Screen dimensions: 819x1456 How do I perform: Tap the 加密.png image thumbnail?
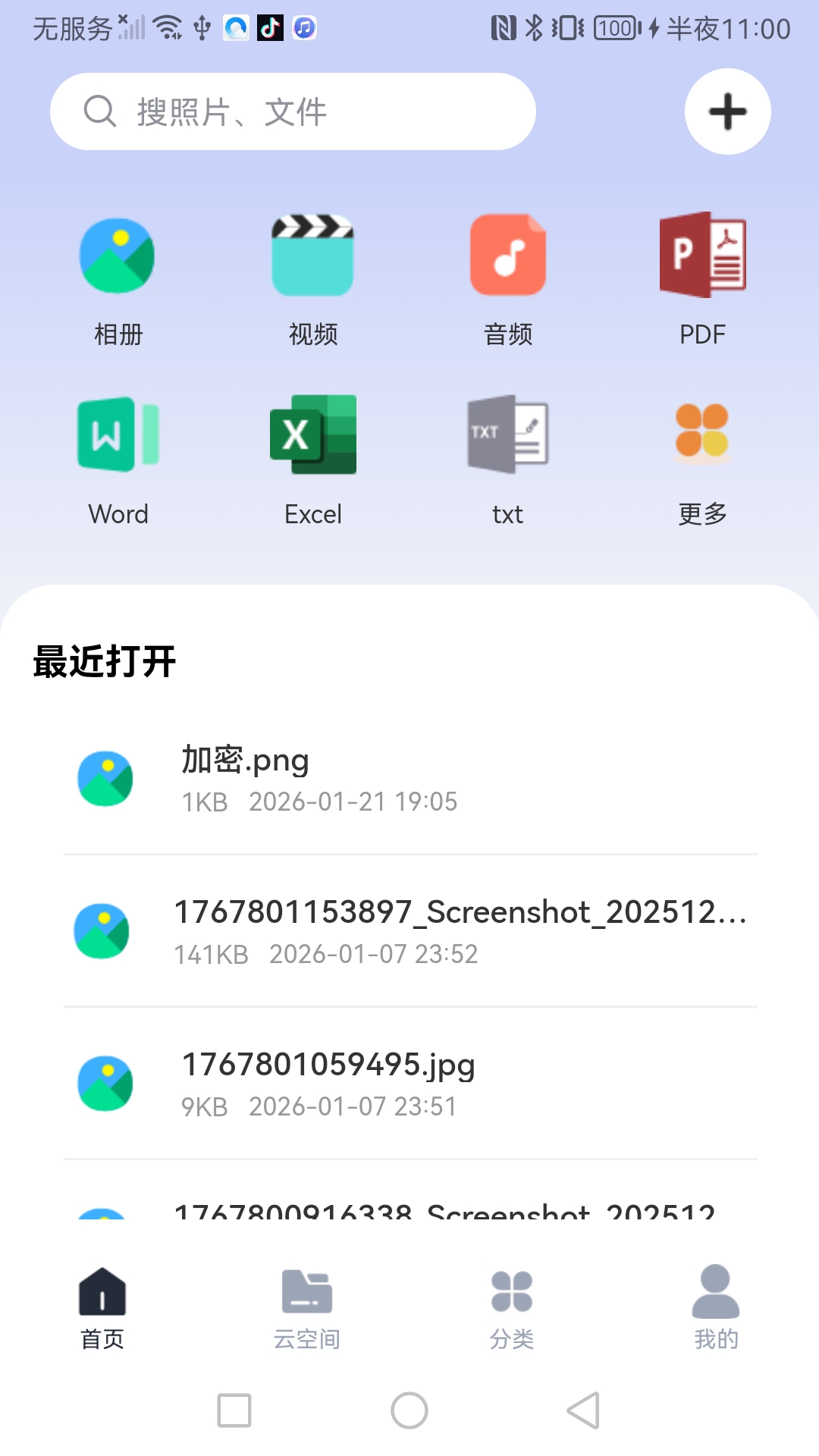[x=104, y=777]
